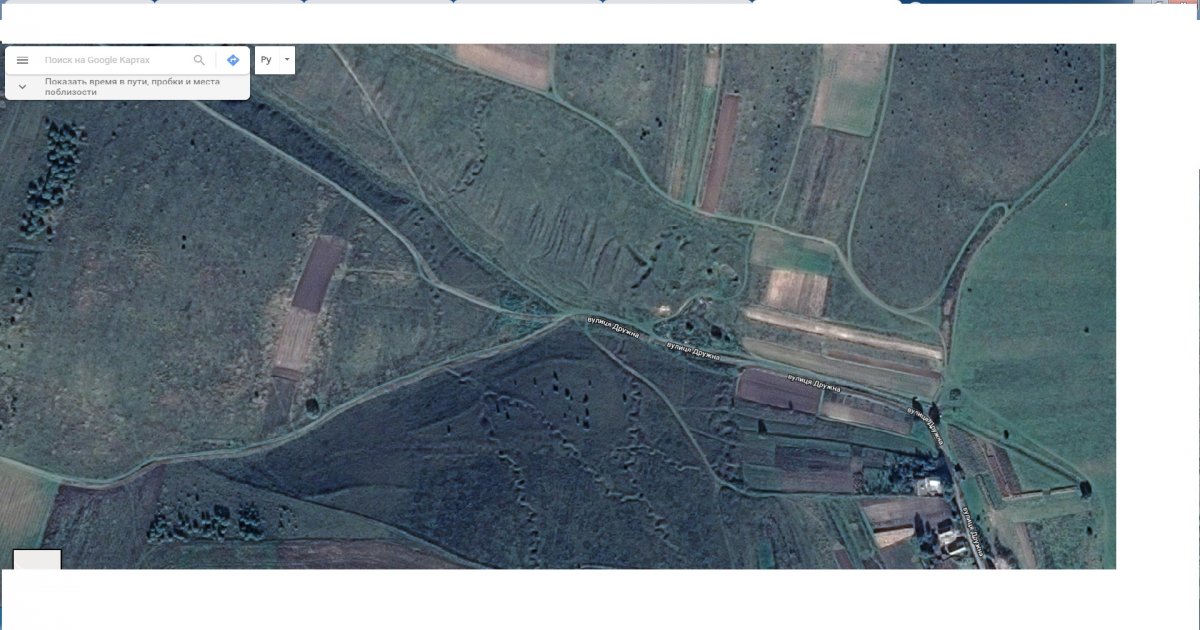Image resolution: width=1200 pixels, height=630 pixels.
Task: Expand the travel time and traffic panel
Action: tap(22, 86)
